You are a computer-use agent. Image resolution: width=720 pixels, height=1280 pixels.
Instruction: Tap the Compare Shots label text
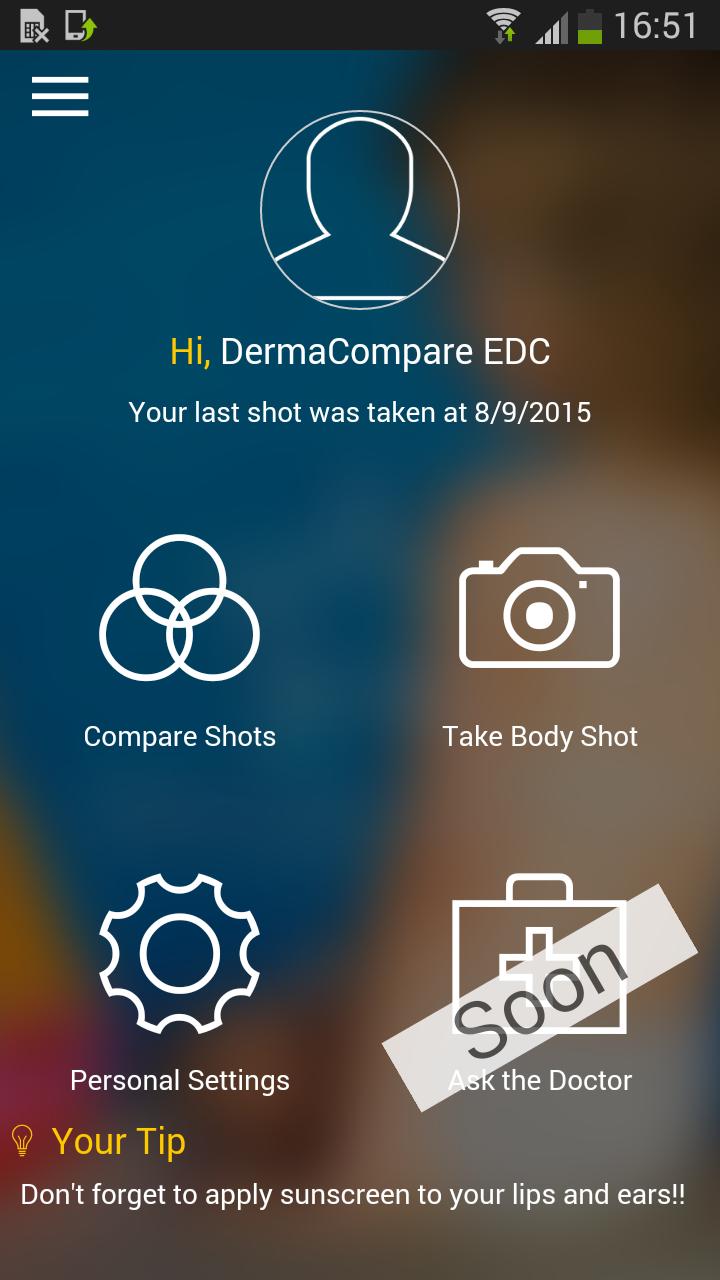pyautogui.click(x=180, y=736)
